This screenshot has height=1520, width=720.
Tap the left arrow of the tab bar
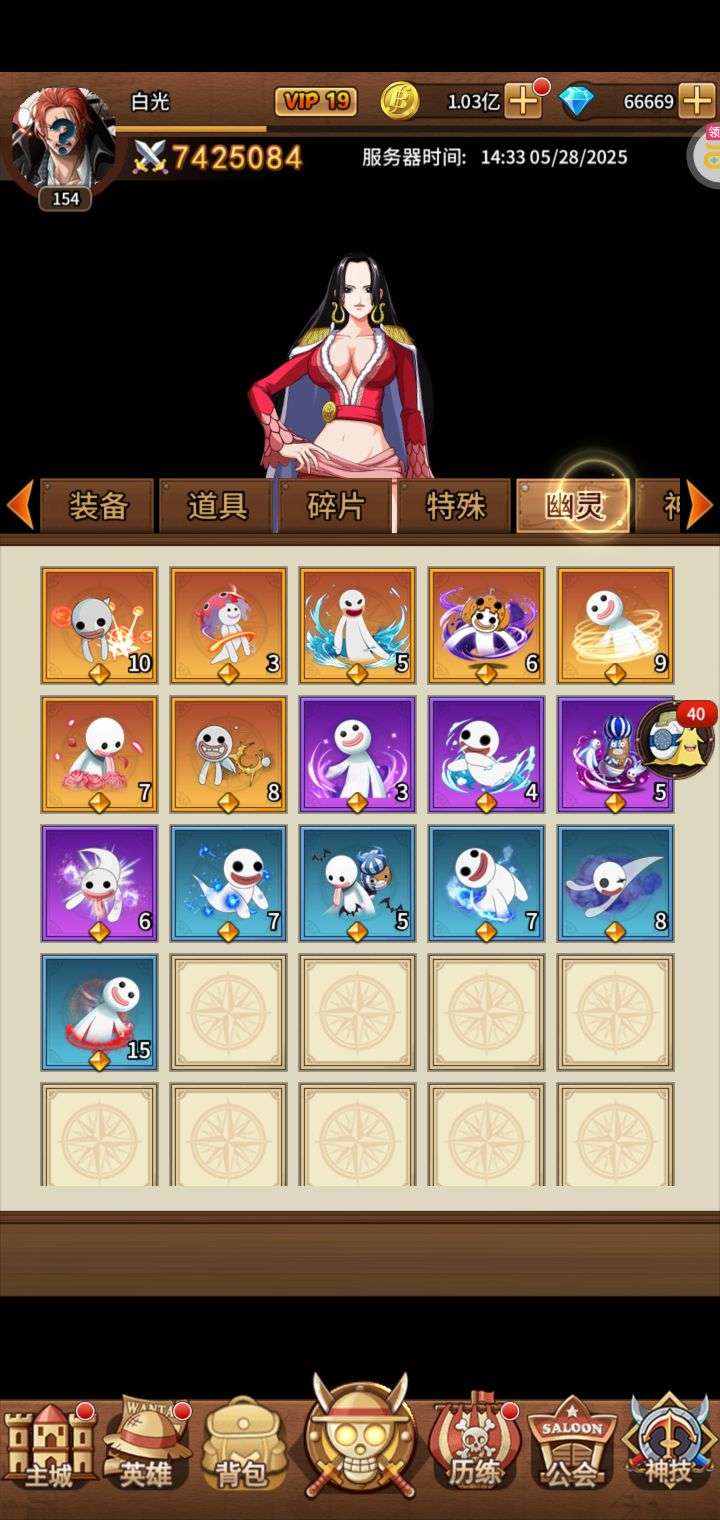(x=20, y=504)
